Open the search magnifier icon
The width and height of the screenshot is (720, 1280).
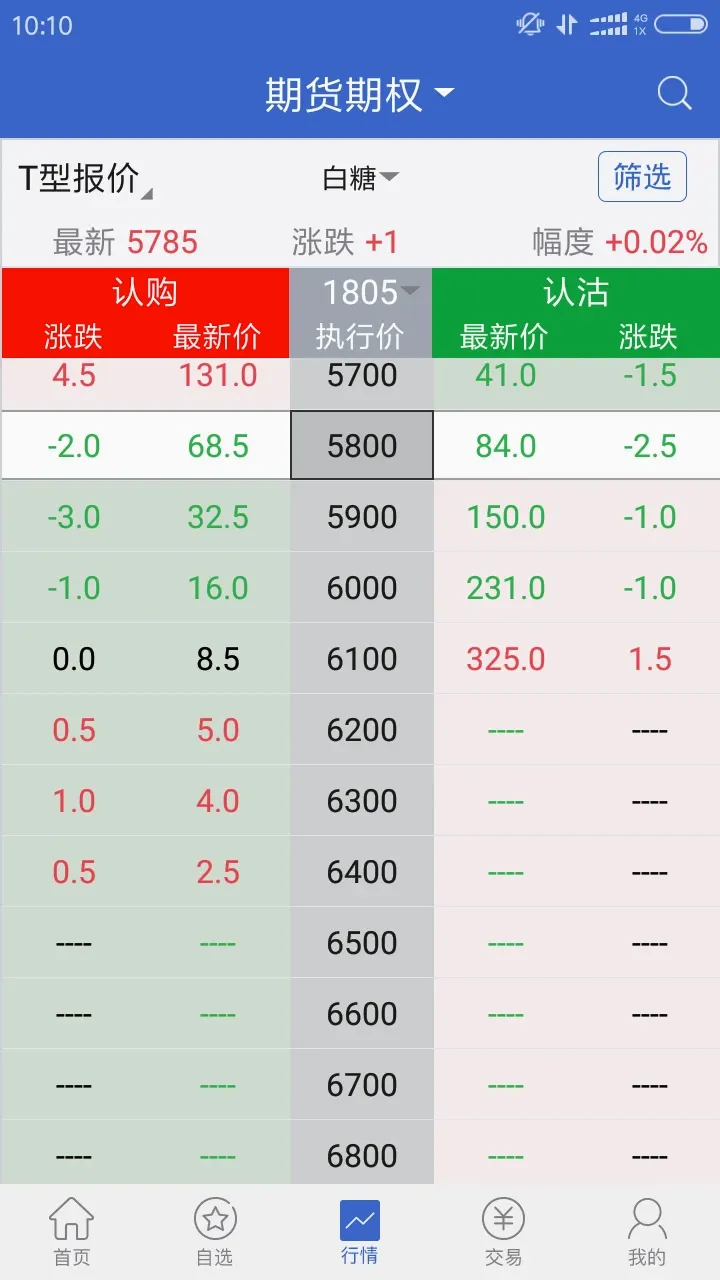click(674, 94)
